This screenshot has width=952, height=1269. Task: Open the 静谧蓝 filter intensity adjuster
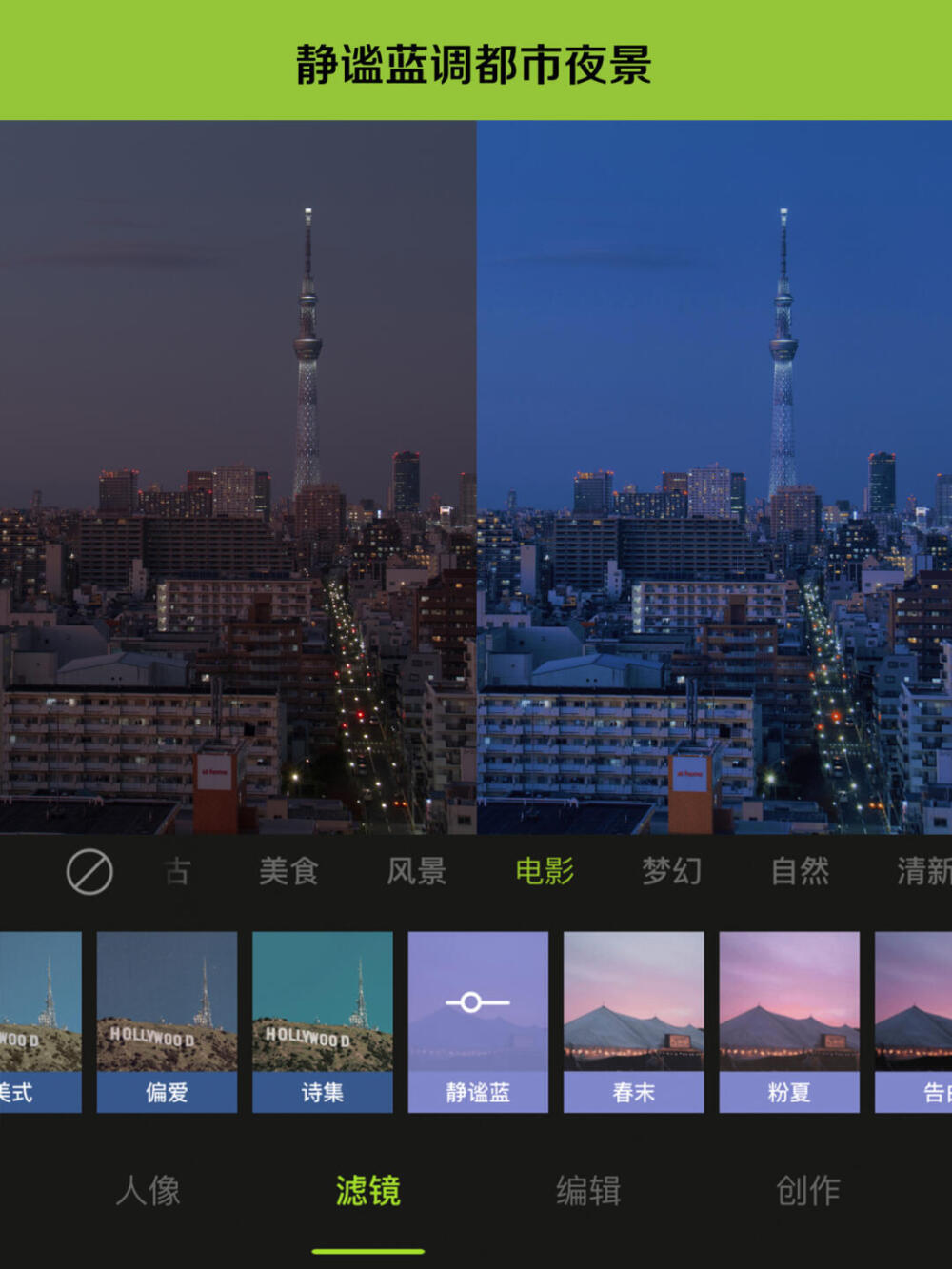476,1002
